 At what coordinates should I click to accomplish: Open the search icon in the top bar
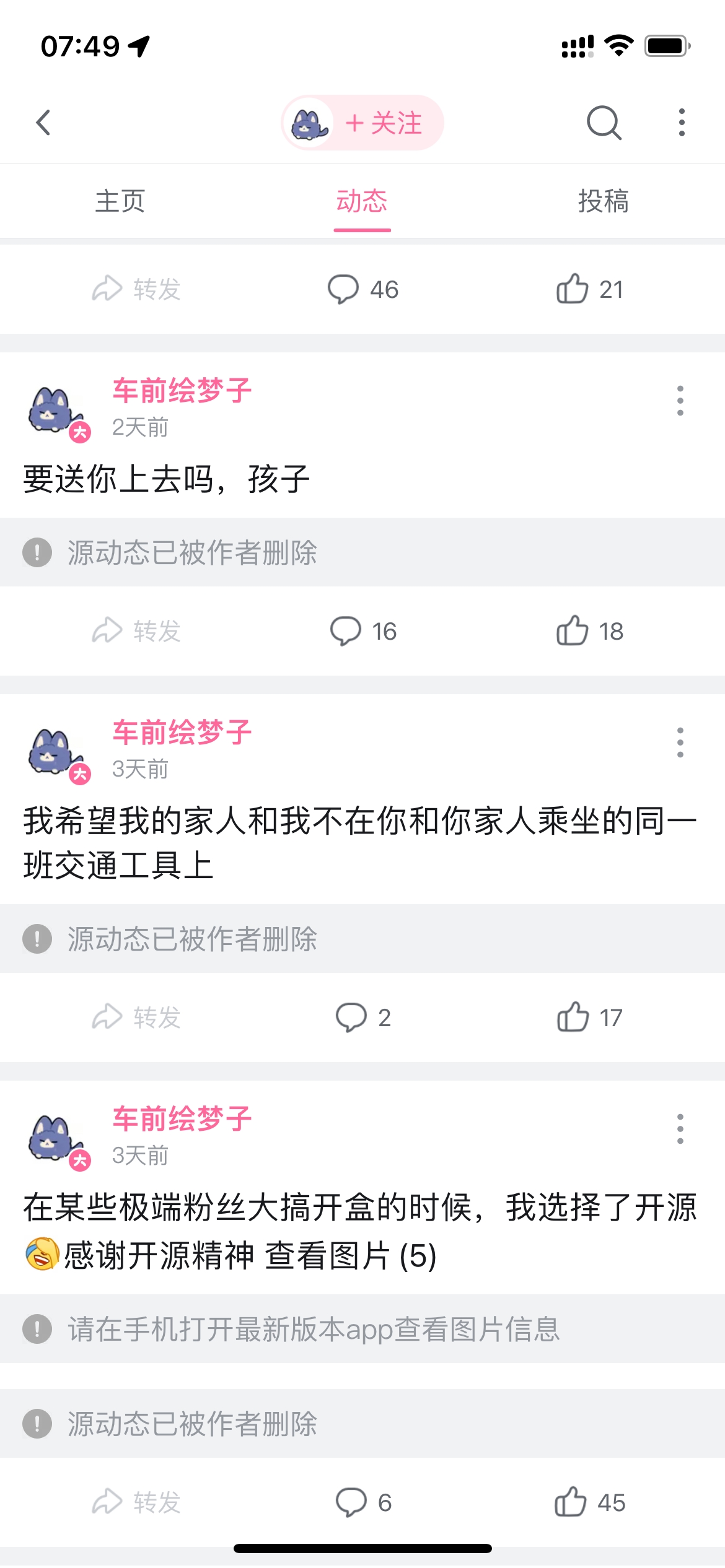(x=604, y=123)
